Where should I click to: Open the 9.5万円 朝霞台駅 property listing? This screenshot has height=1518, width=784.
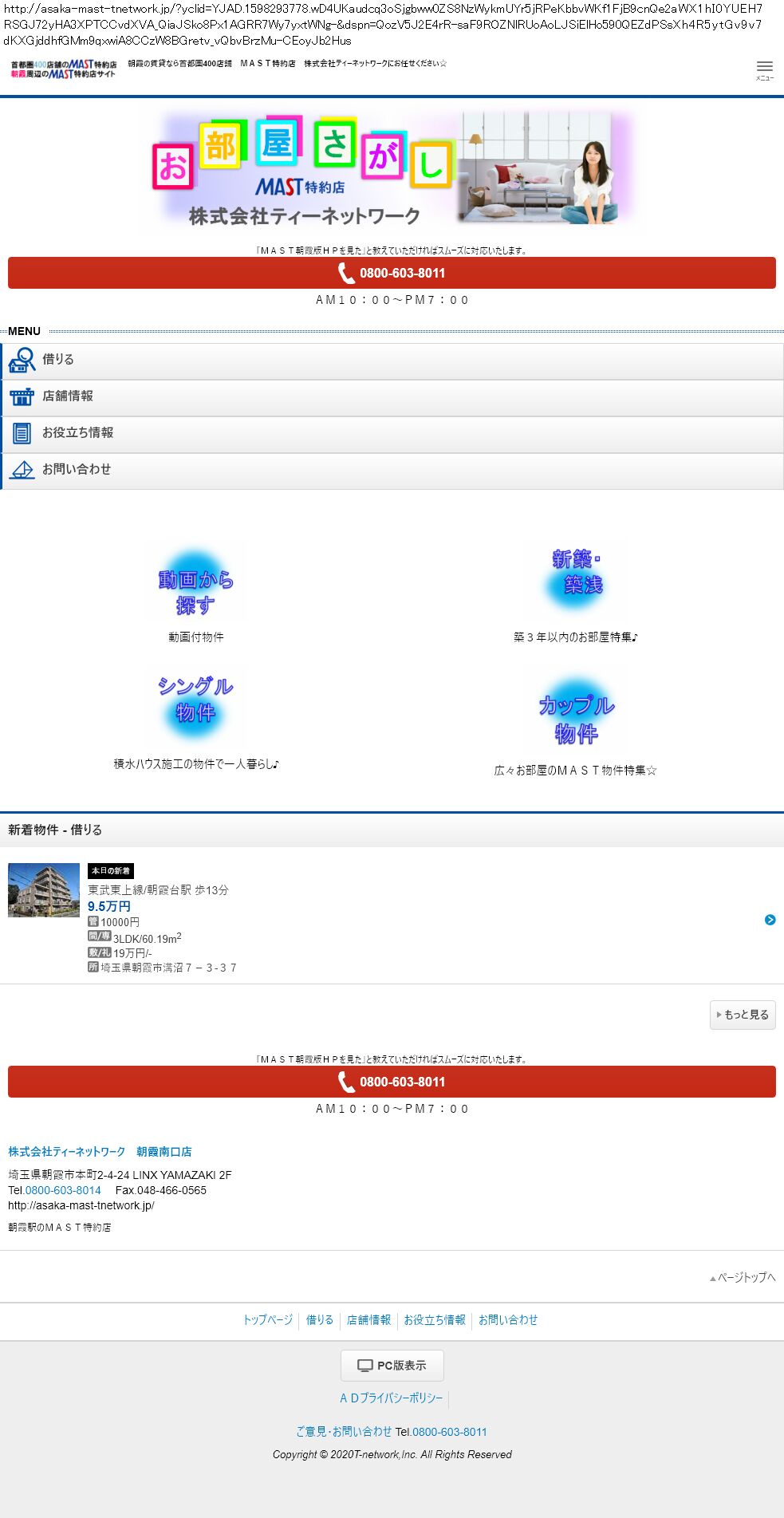[x=392, y=919]
